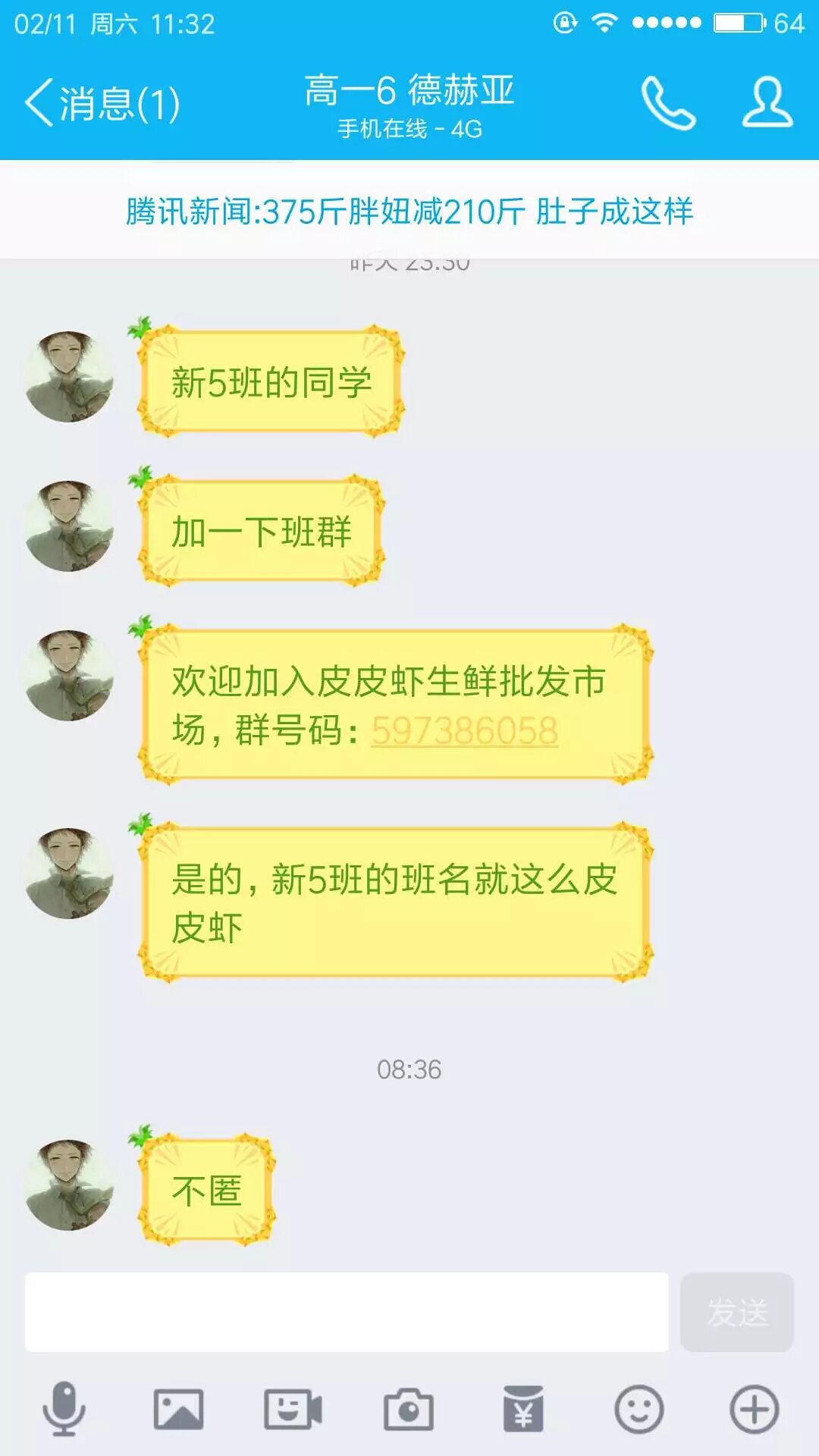Open the short video recorder icon
The width and height of the screenshot is (819, 1456).
[293, 1410]
